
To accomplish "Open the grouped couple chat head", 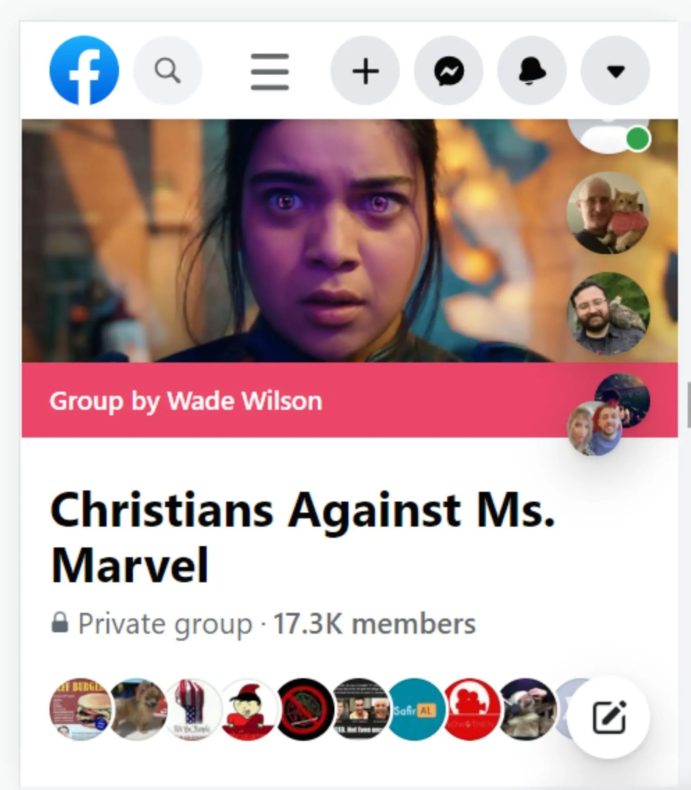I will (x=596, y=428).
